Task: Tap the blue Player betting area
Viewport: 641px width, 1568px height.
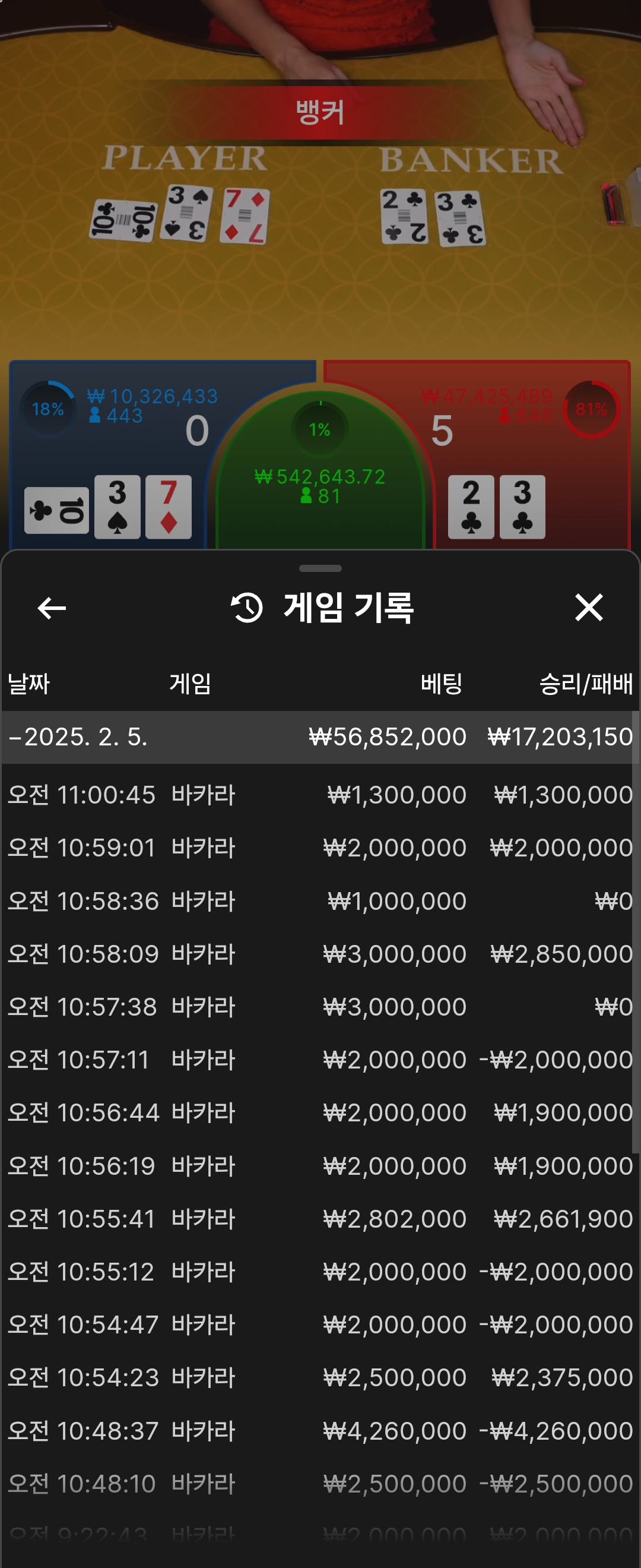Action: pos(109,450)
